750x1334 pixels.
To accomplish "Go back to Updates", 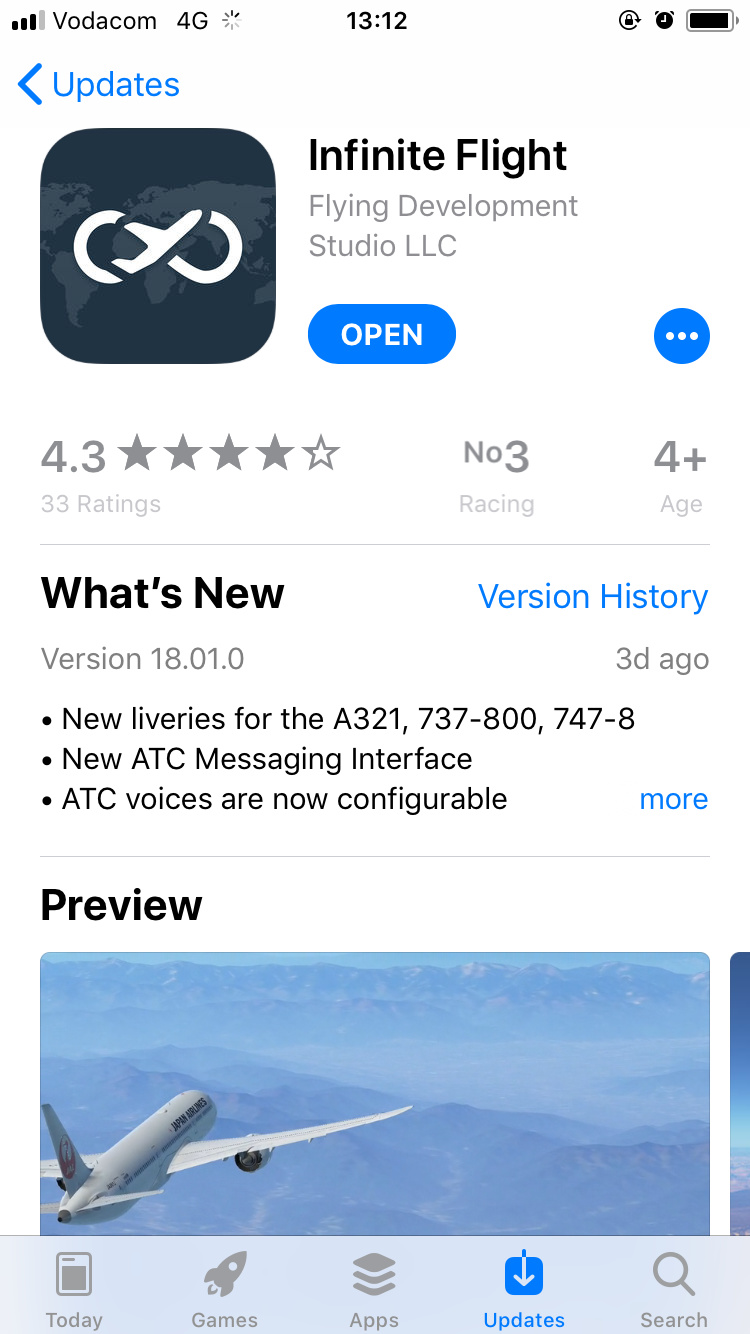I will pos(99,85).
